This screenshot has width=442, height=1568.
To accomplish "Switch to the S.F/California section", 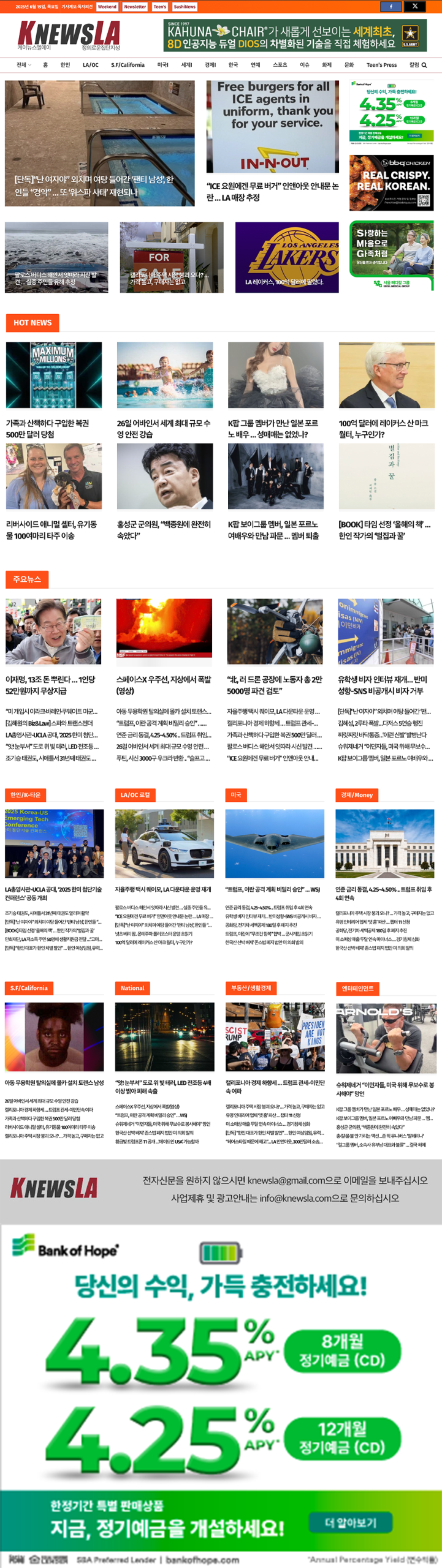I will (128, 65).
